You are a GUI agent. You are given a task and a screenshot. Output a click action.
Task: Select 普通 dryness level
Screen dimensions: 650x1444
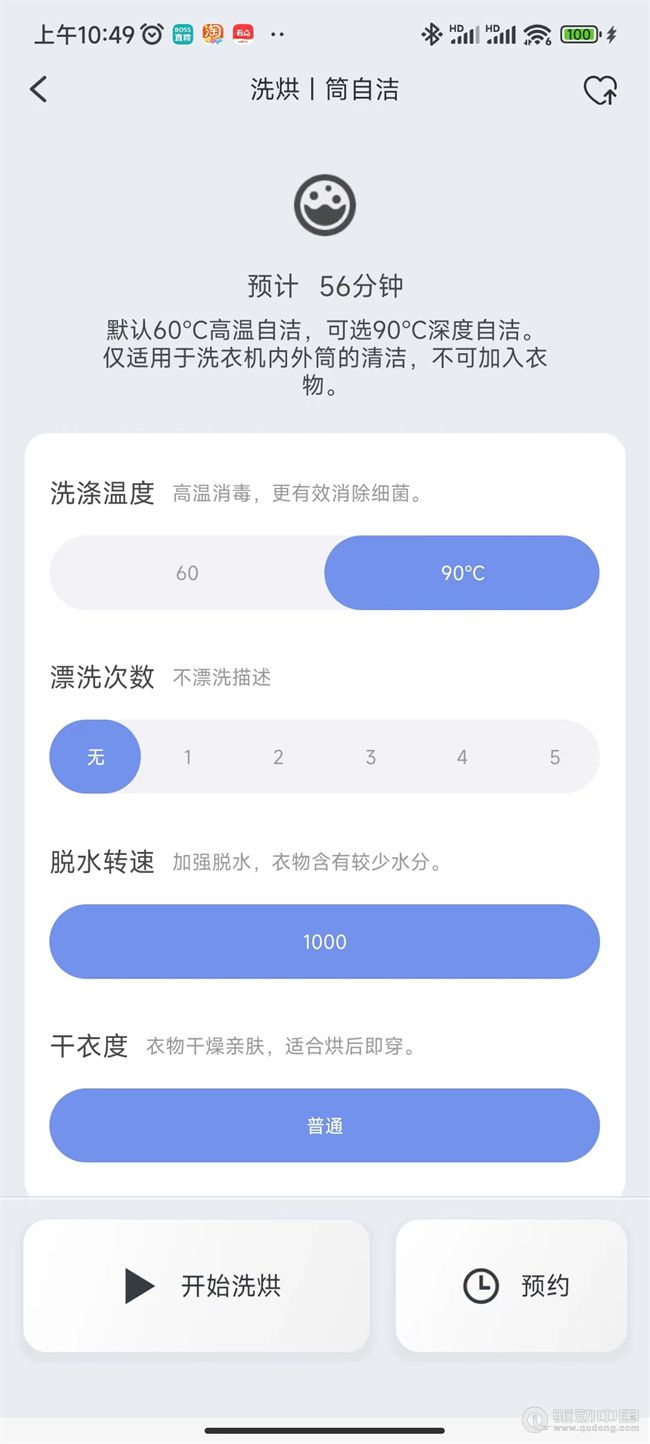point(324,1126)
